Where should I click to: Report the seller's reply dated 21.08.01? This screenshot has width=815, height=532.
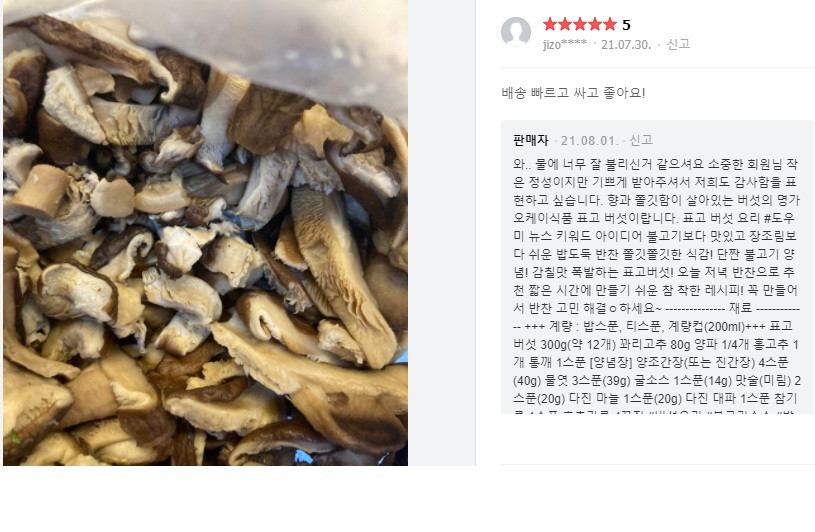click(x=640, y=140)
